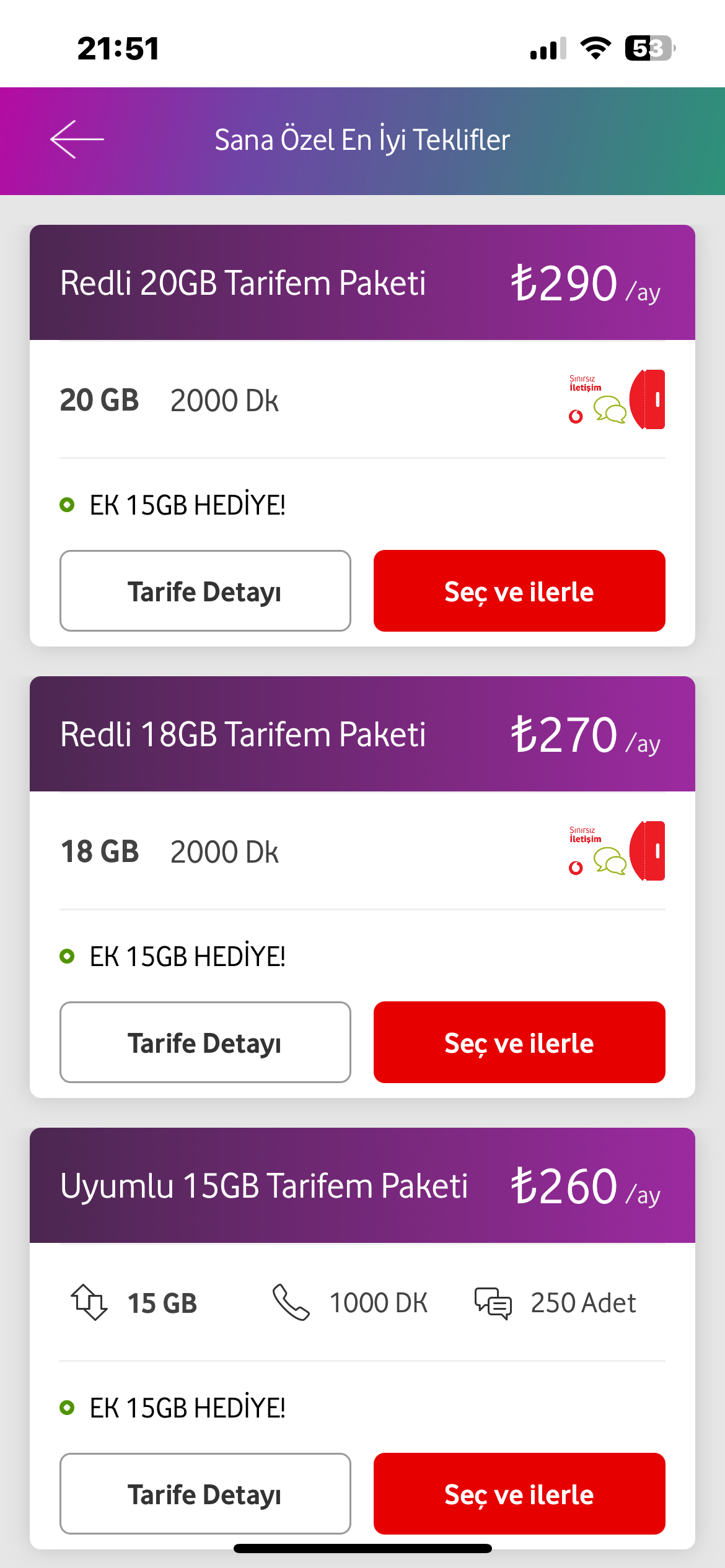The height and width of the screenshot is (1568, 725).
Task: Tap Seç ve ilerle for Uyumlu 15GB package
Action: point(519,1494)
